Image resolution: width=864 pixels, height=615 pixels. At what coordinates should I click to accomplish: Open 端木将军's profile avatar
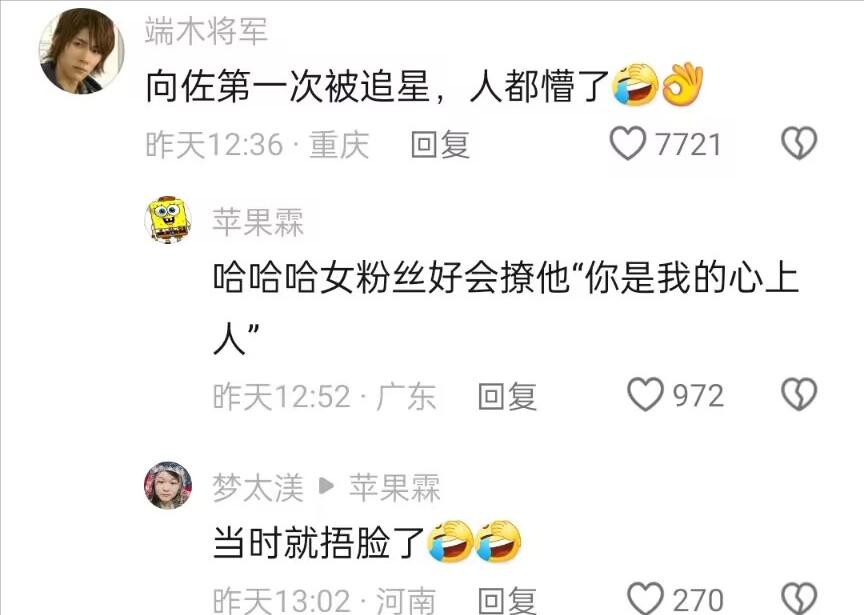pyautogui.click(x=81, y=53)
